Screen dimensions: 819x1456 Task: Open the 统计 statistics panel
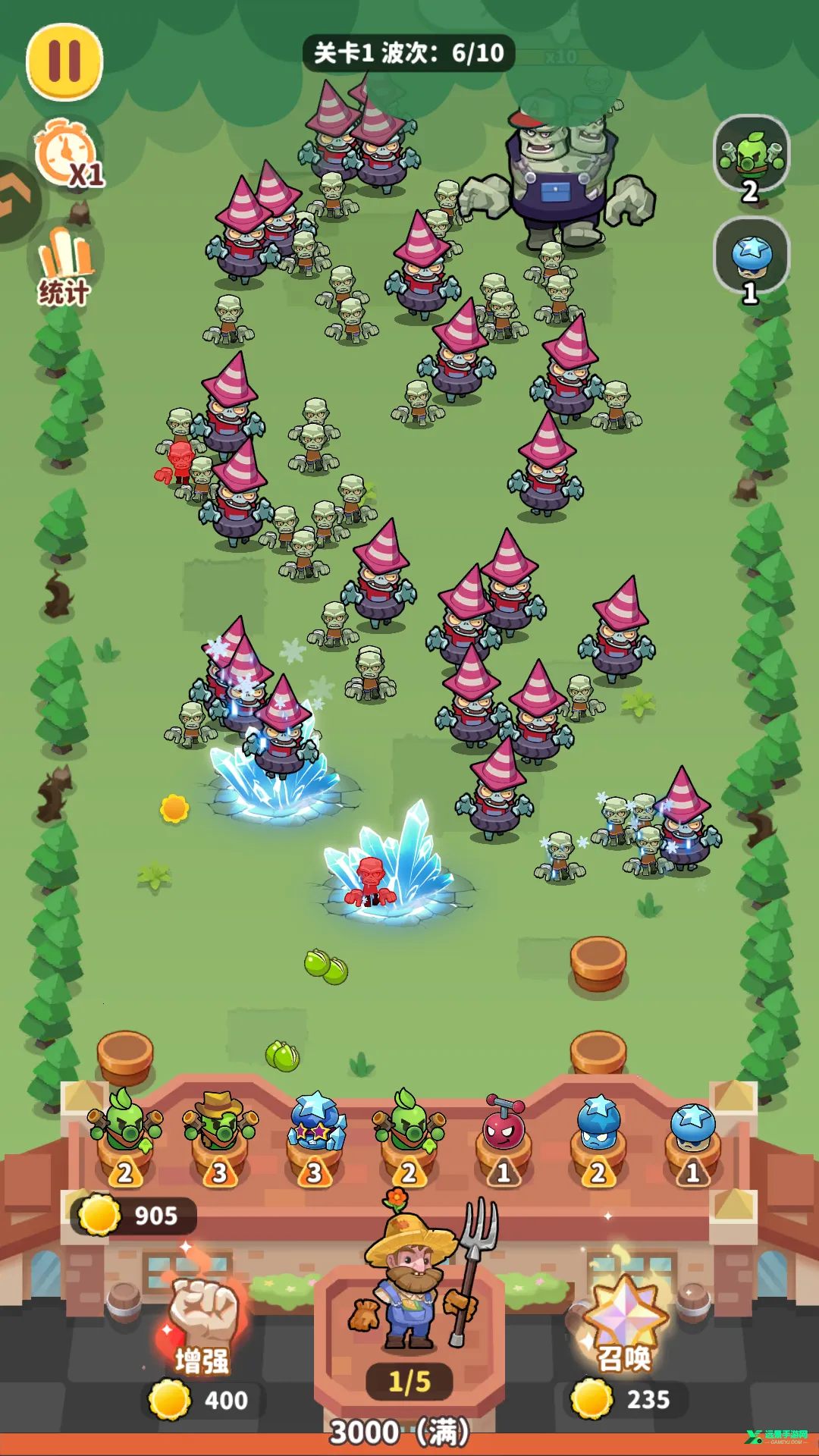65,267
